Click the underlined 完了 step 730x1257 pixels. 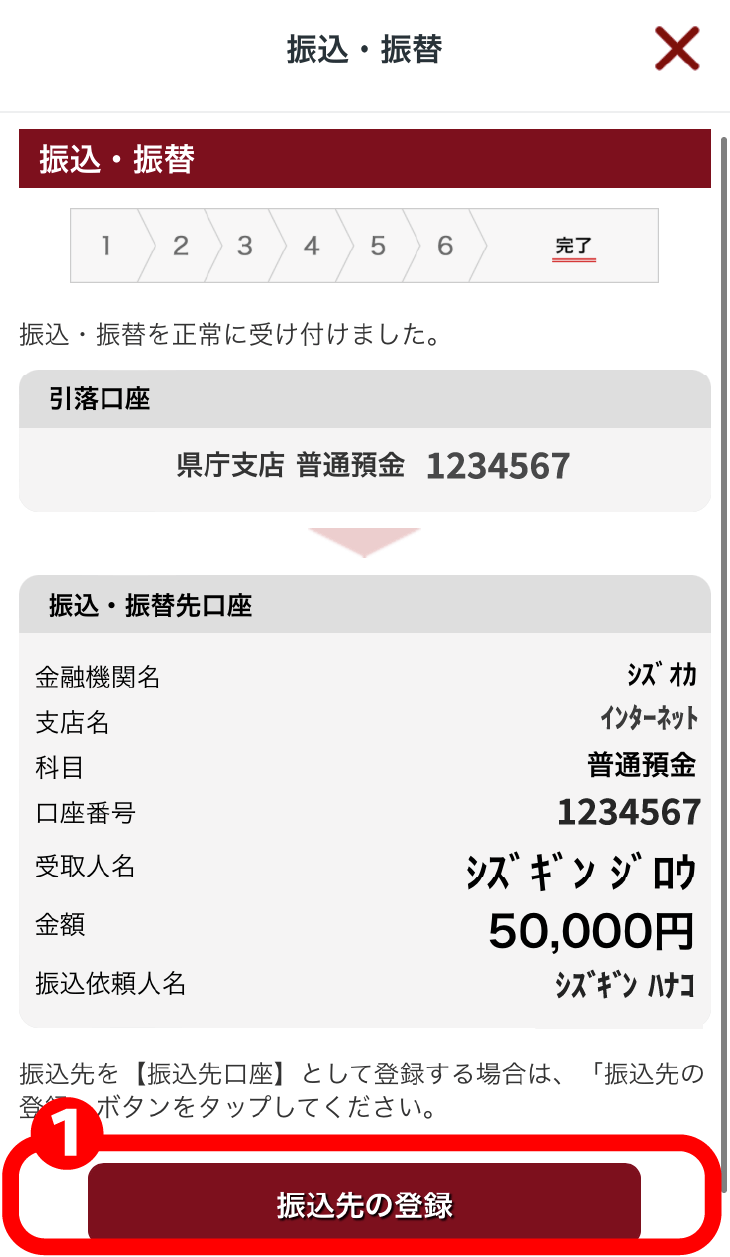(x=573, y=245)
